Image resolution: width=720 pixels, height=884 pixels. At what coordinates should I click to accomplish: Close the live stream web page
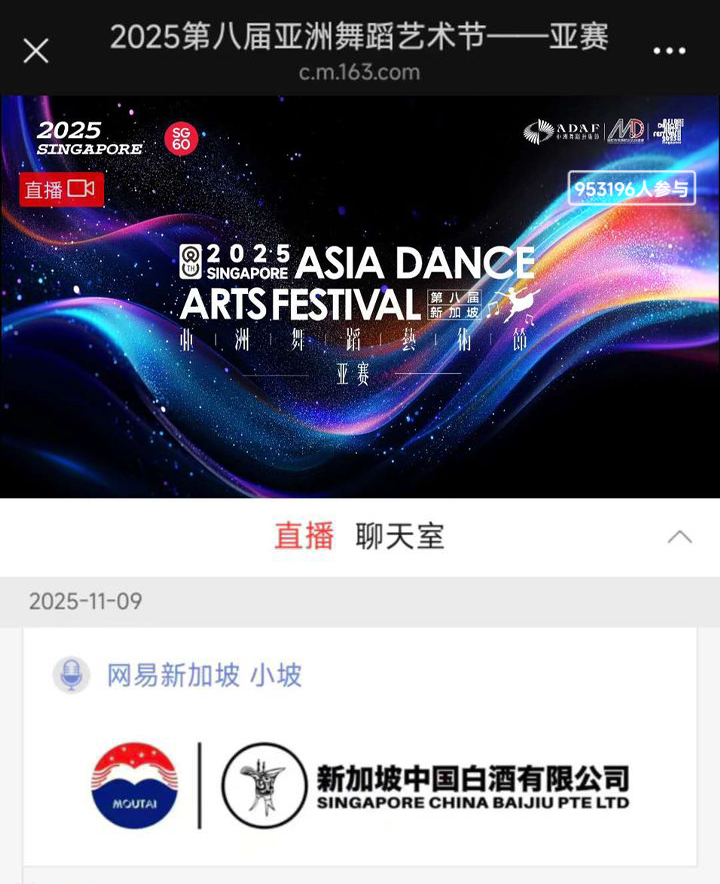36,51
